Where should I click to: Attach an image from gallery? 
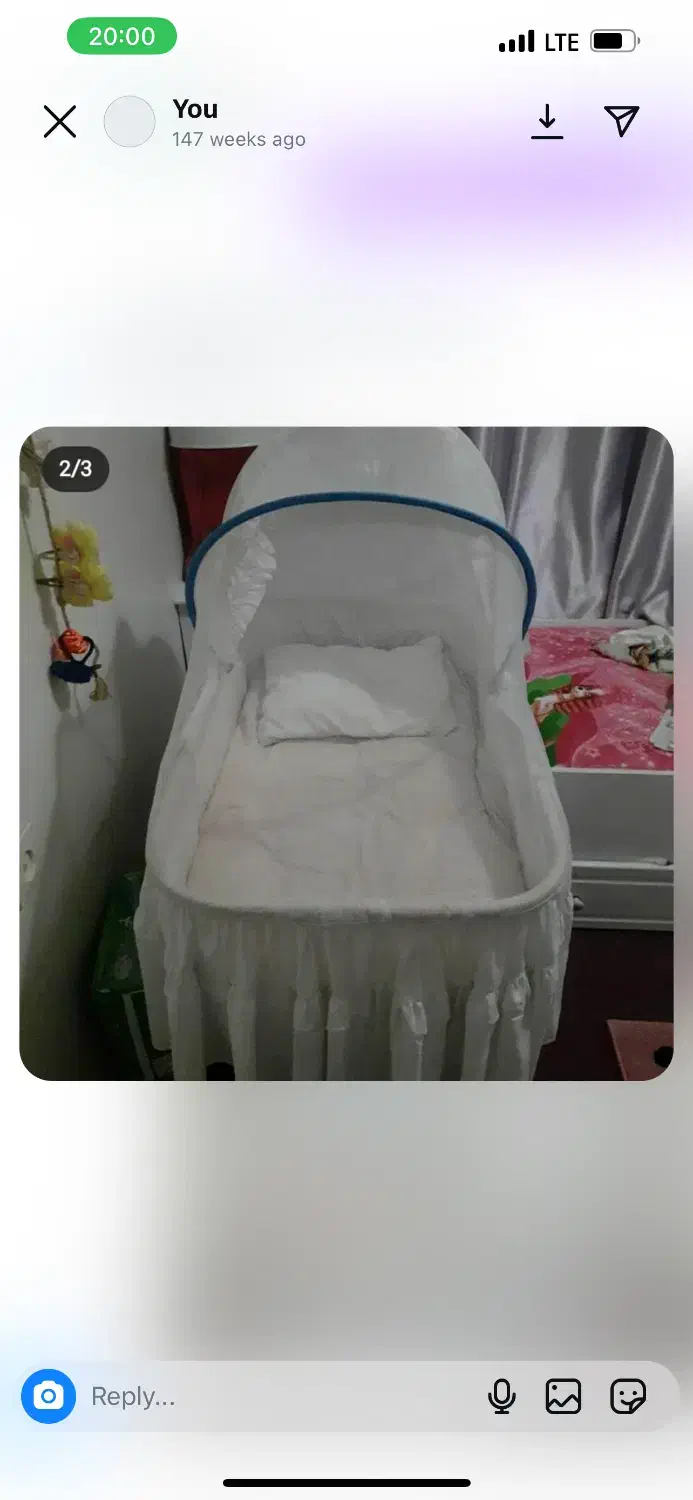tap(563, 1396)
